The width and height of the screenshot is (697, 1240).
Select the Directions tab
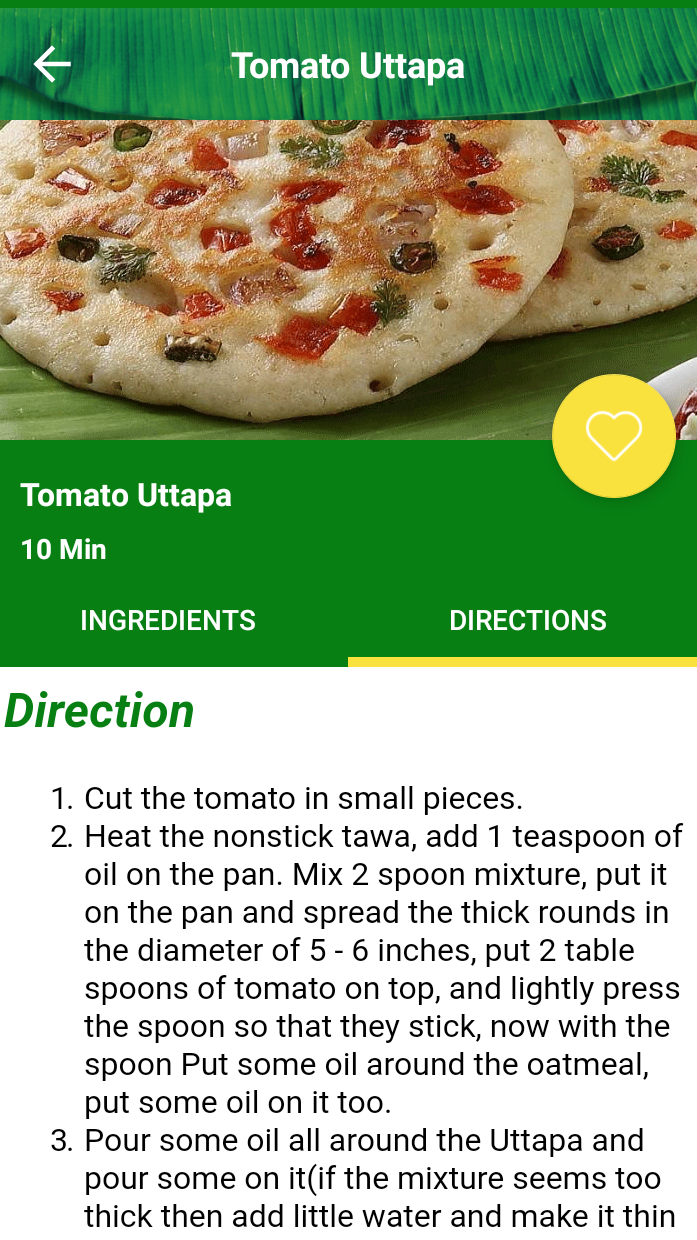pyautogui.click(x=528, y=620)
